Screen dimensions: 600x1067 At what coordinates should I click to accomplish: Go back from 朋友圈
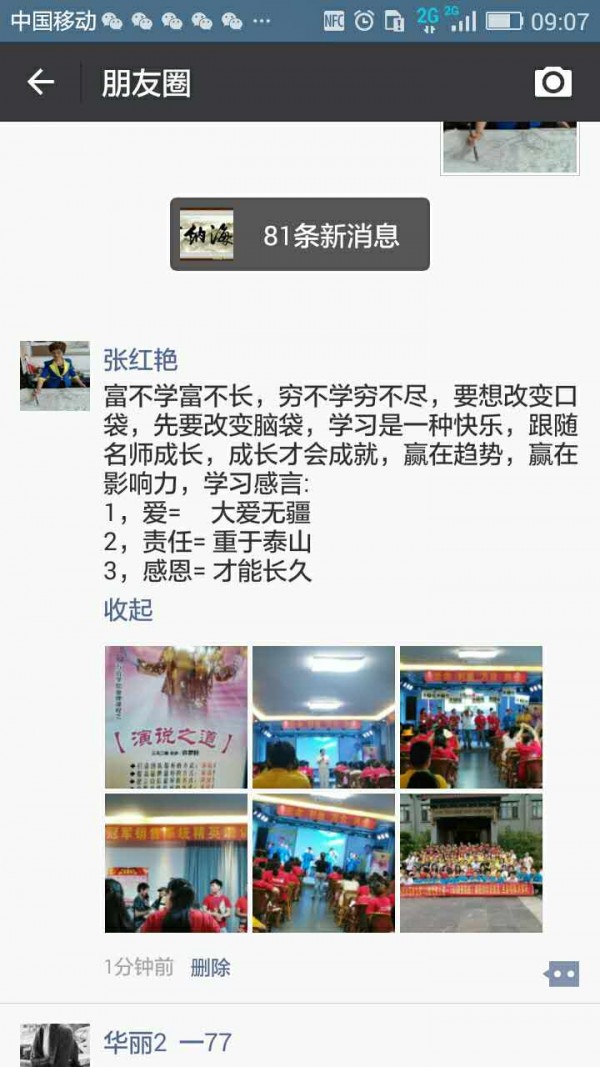tap(40, 82)
